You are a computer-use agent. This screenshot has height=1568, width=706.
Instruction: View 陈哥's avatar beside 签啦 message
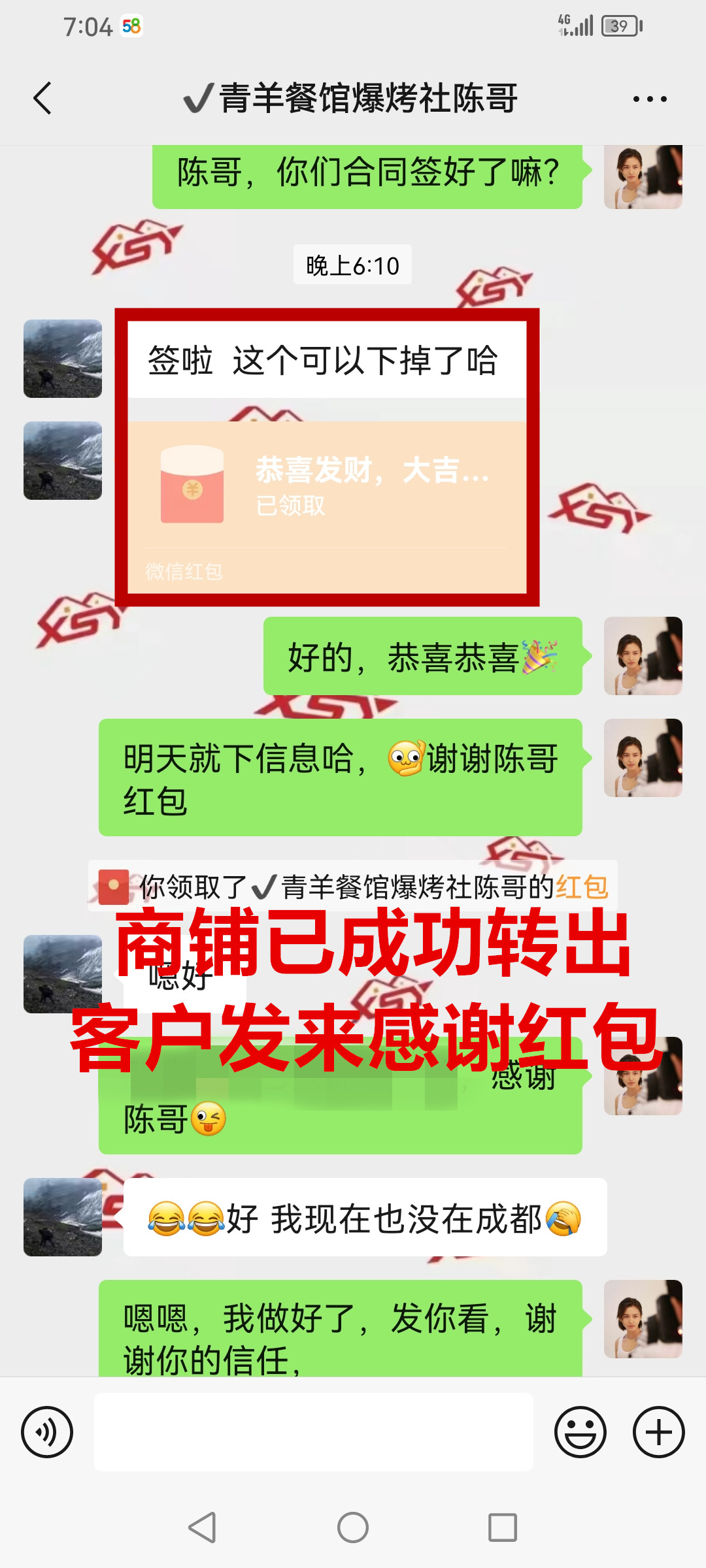[63, 359]
